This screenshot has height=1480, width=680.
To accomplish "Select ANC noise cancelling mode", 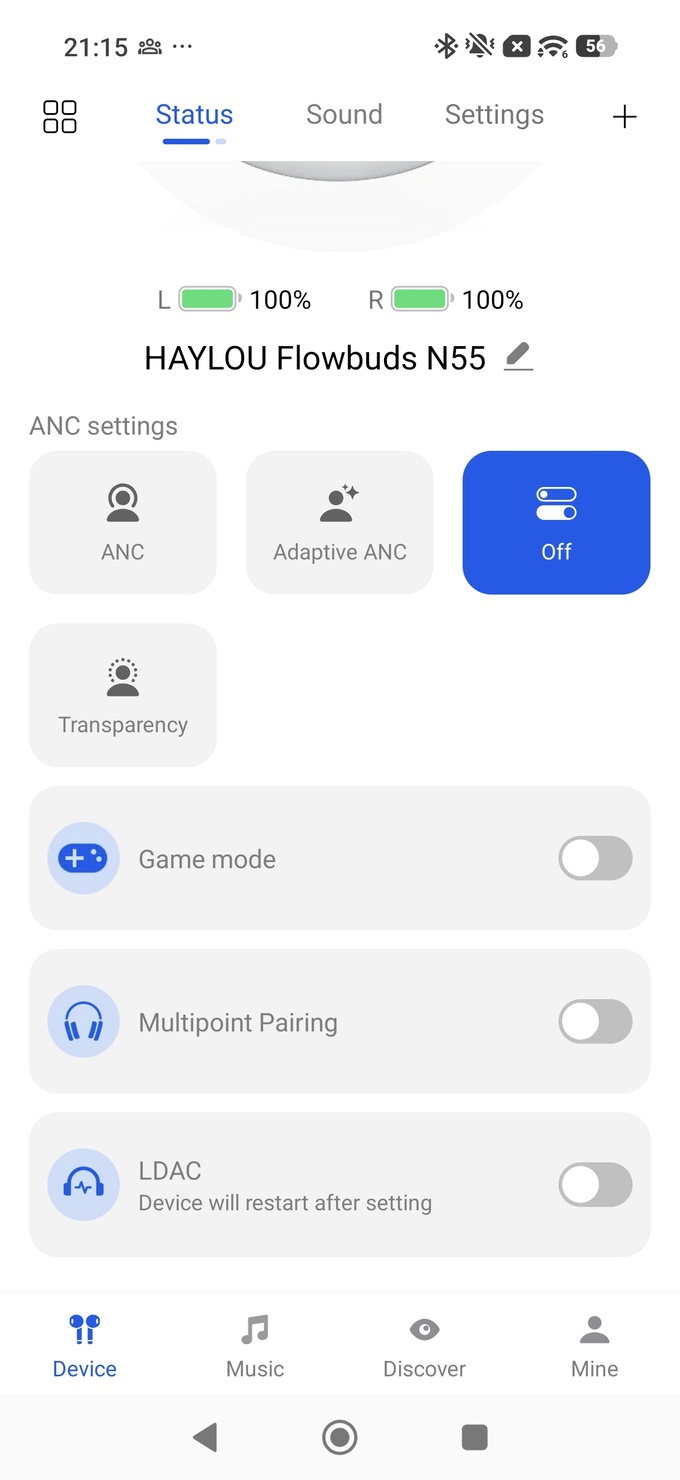I will (123, 523).
